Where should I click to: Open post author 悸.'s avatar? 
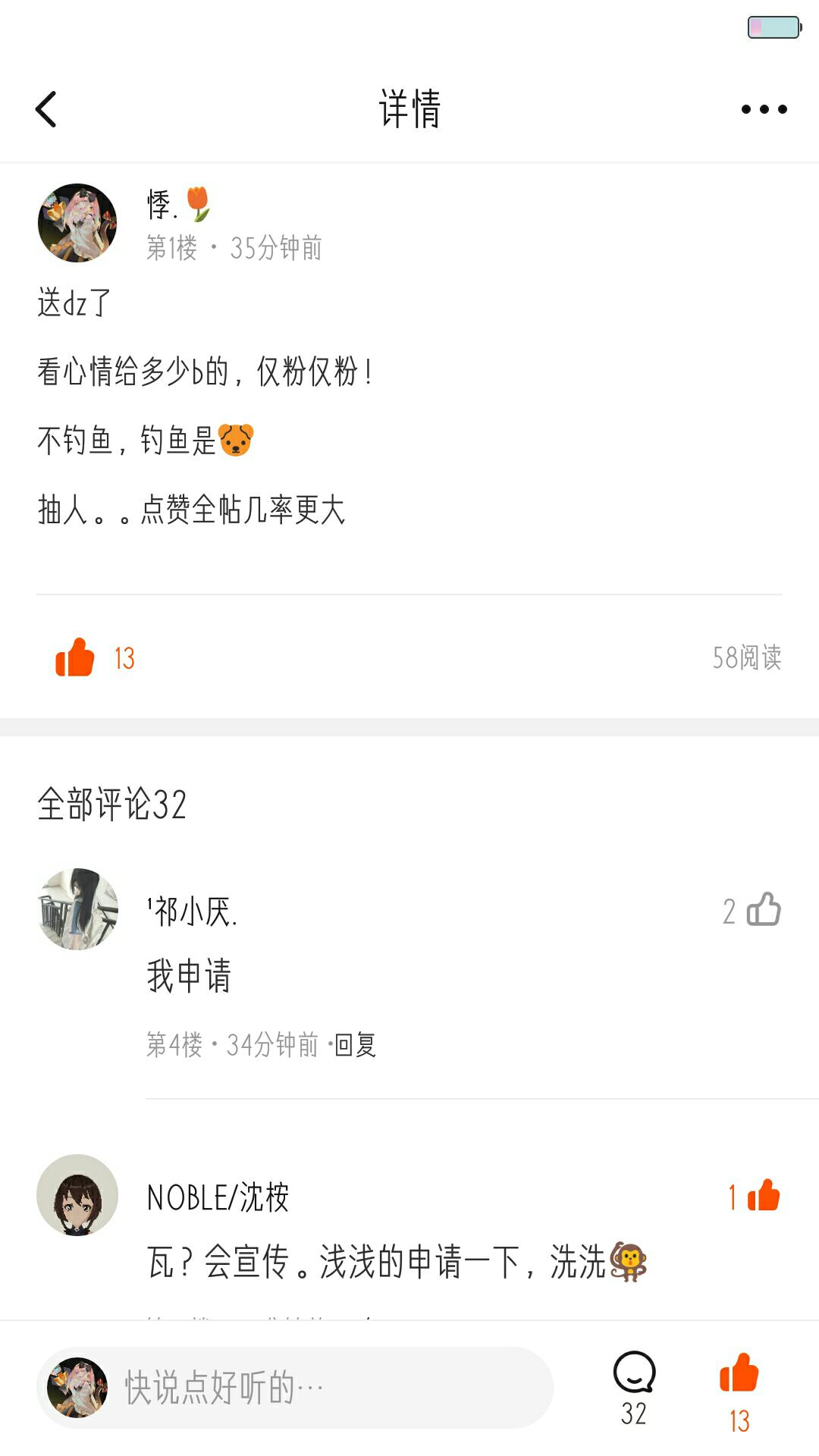(x=77, y=223)
